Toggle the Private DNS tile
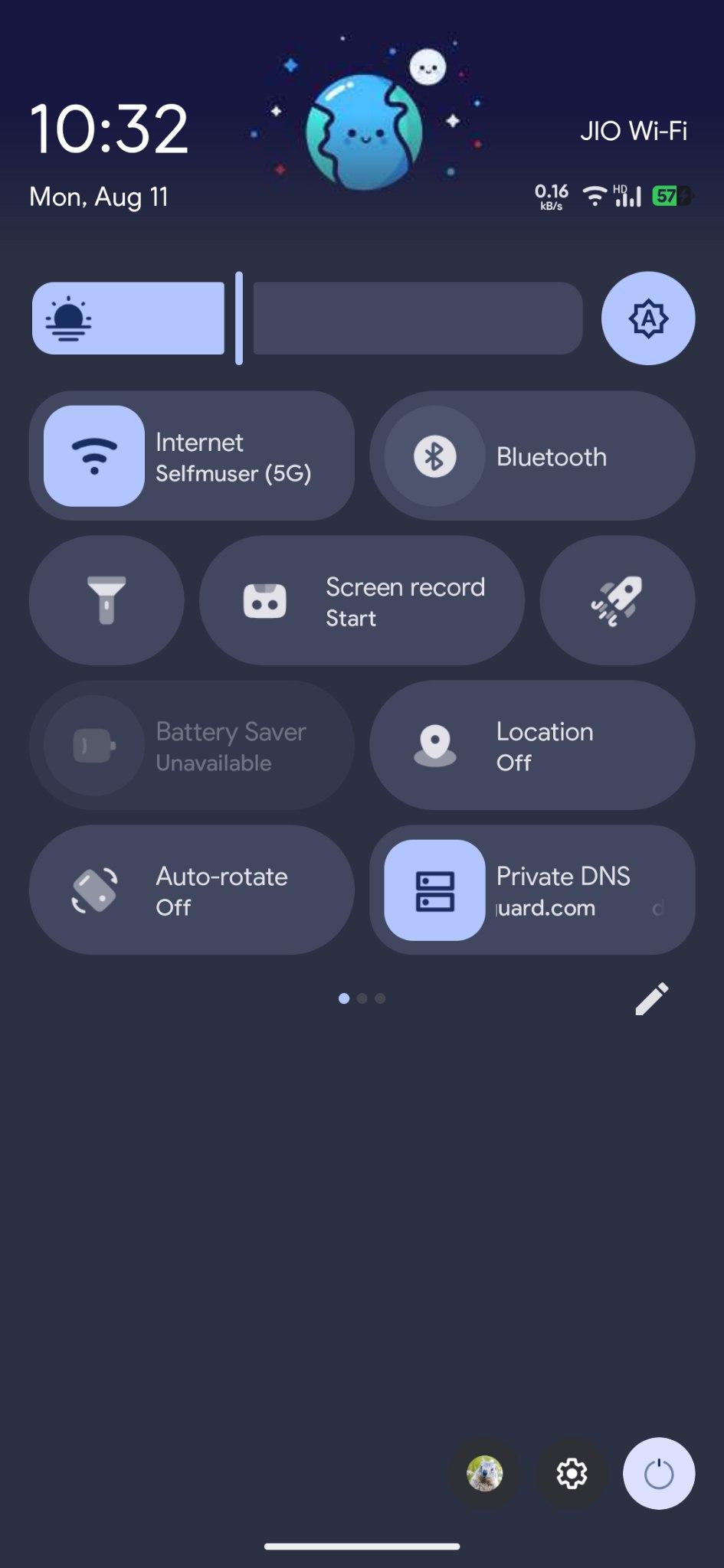Screen dimensions: 724x1568 click(532, 890)
